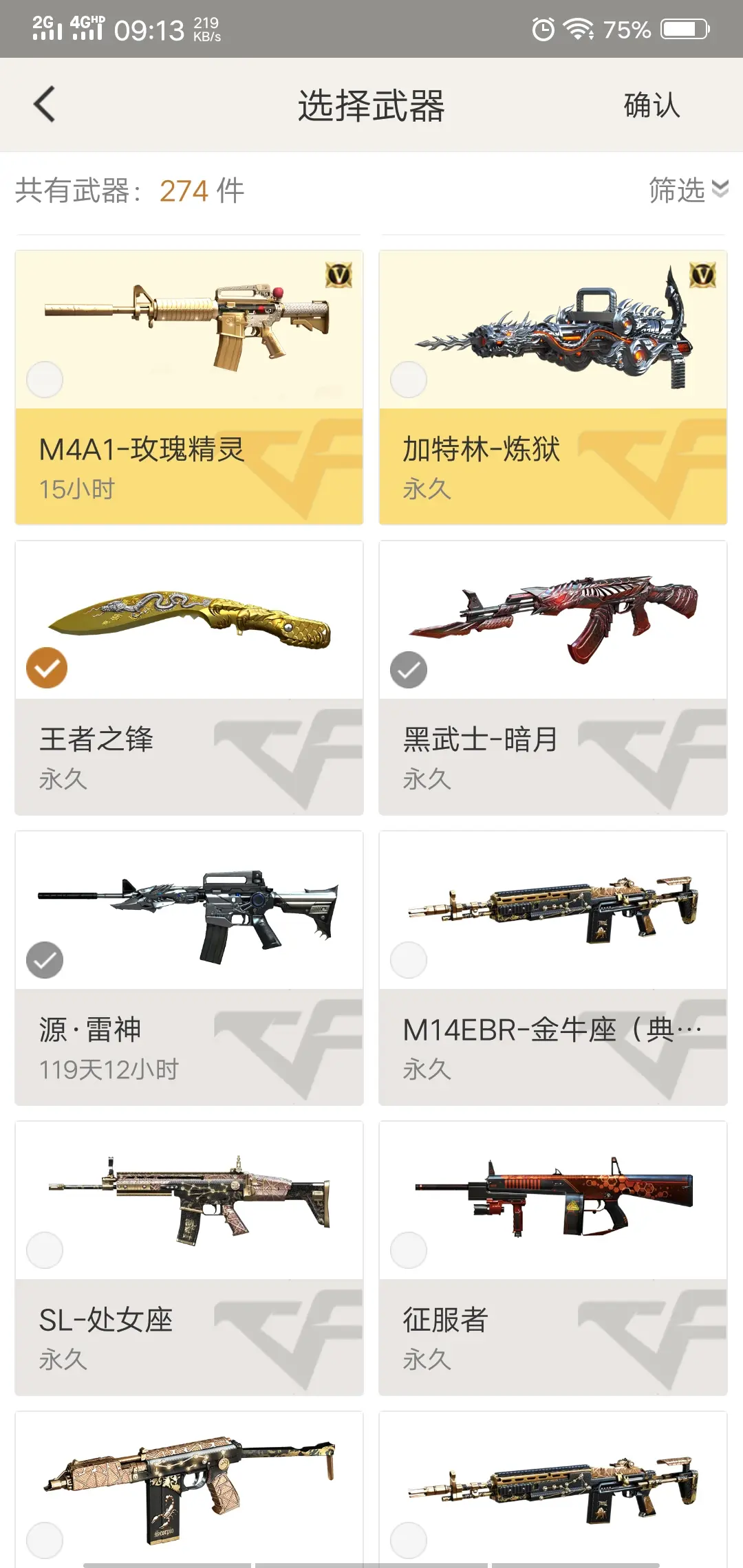Deselect the 黑武士-暗月 checkmark
743x1568 pixels.
coord(409,670)
